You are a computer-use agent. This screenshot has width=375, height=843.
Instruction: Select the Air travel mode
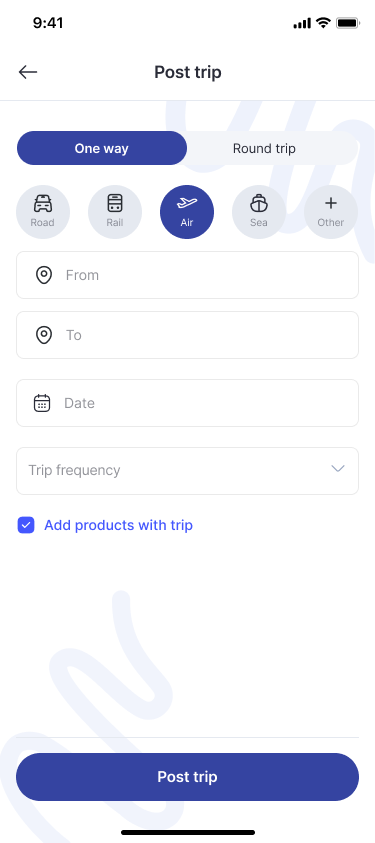[x=187, y=212]
